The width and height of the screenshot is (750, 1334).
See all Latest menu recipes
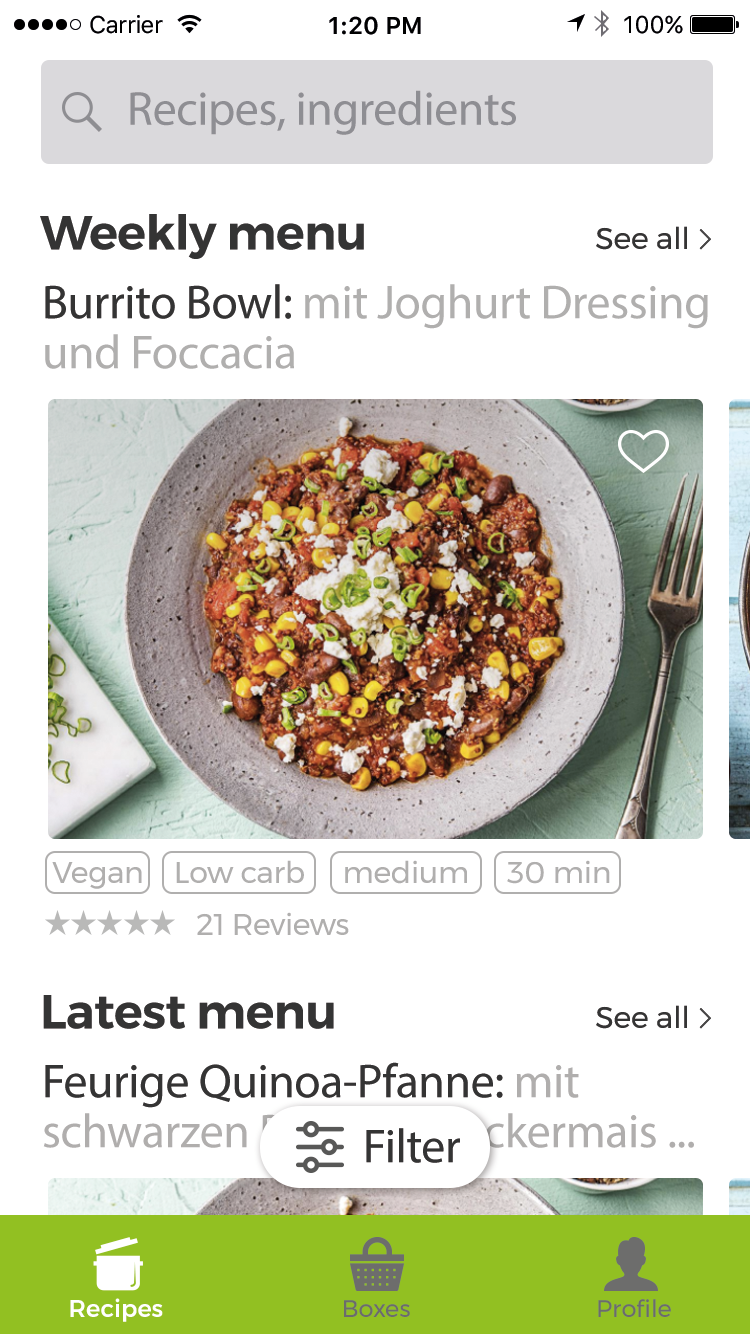click(653, 1018)
